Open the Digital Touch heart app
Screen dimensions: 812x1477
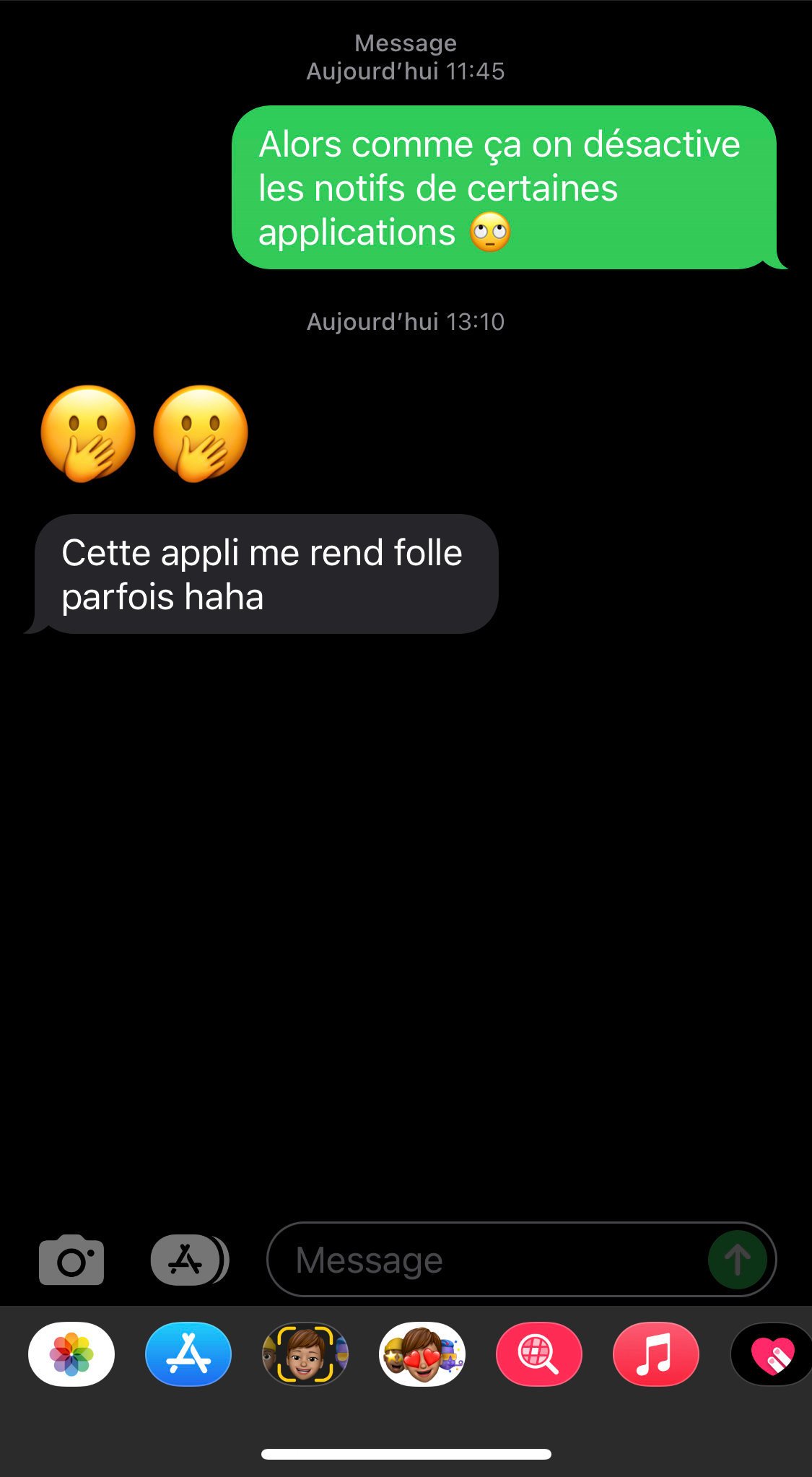(772, 1354)
